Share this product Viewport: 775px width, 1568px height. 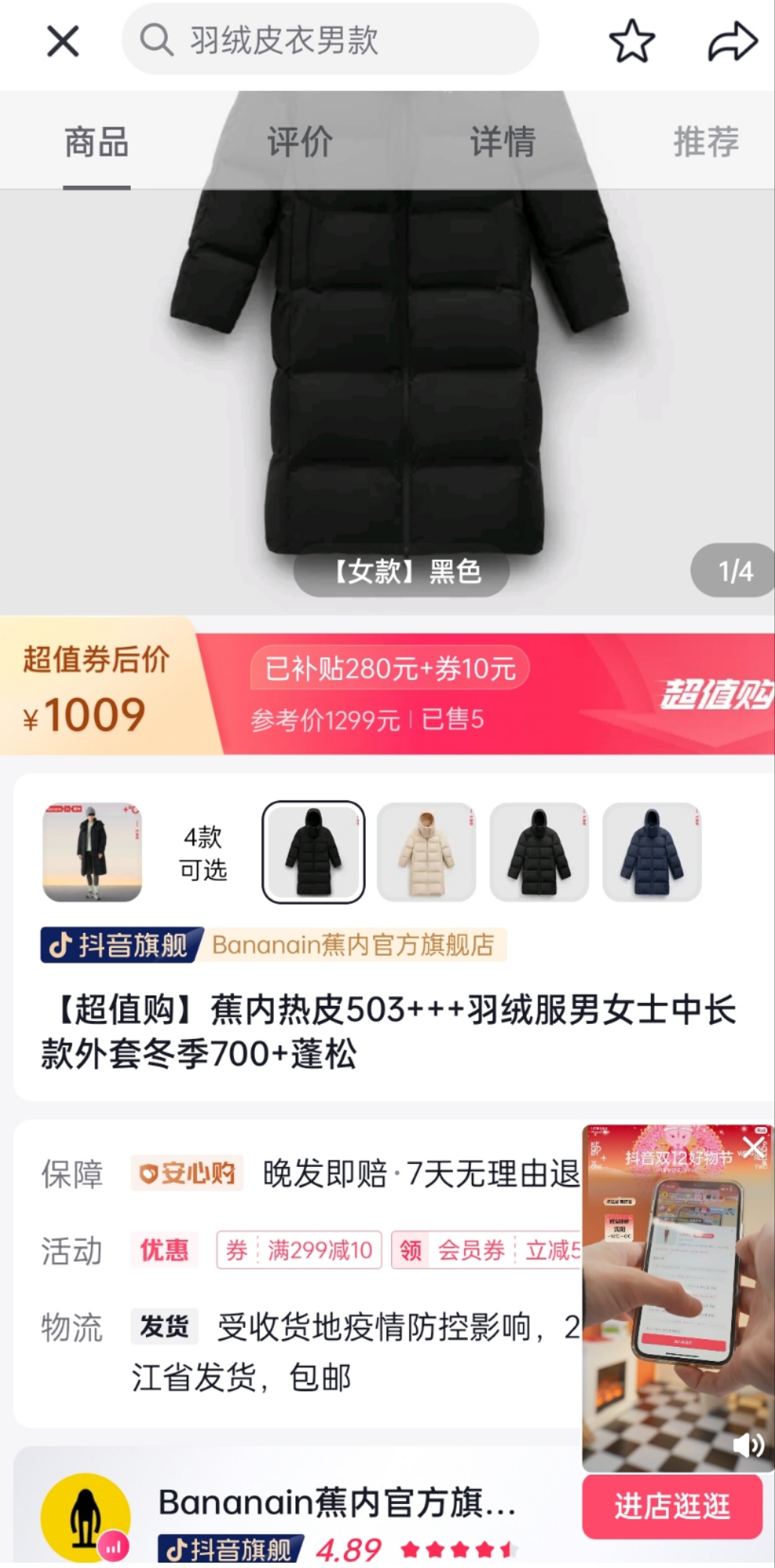point(732,41)
